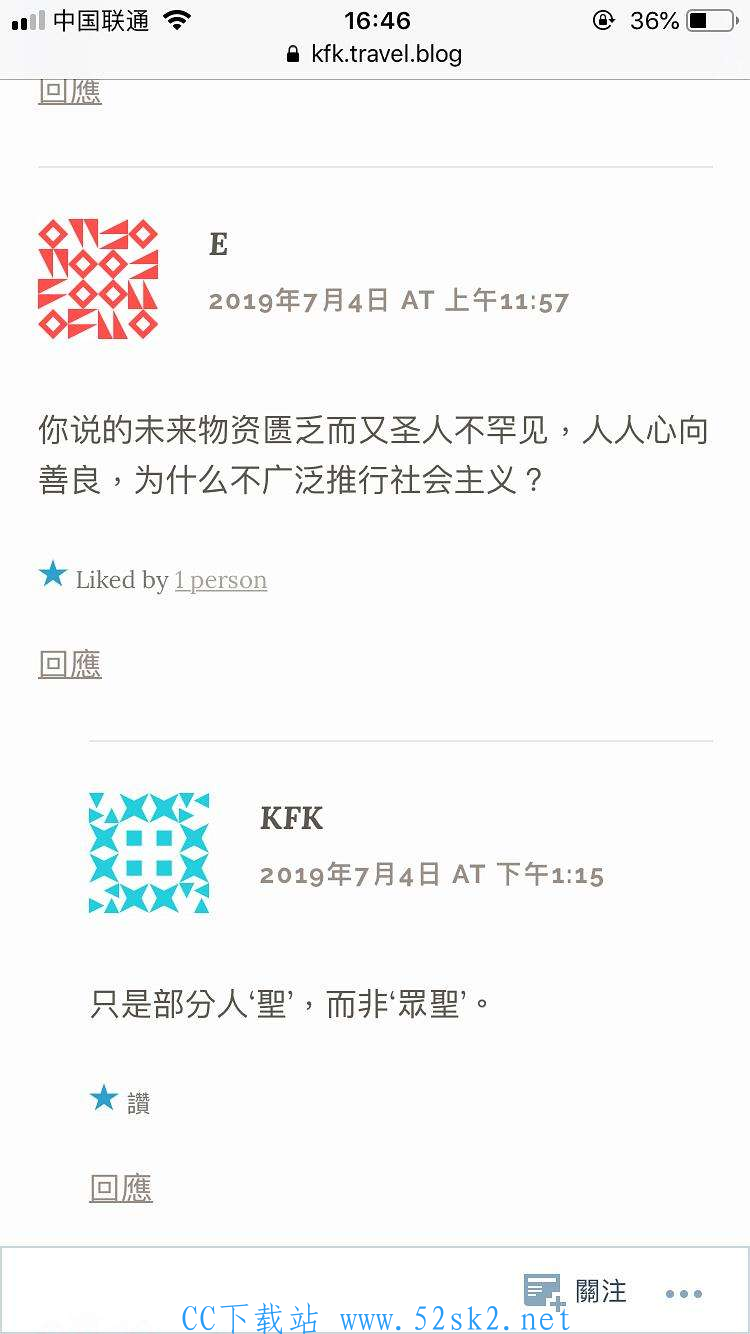Open the '1 person' liked-by link
The width and height of the screenshot is (750, 1334).
click(221, 580)
